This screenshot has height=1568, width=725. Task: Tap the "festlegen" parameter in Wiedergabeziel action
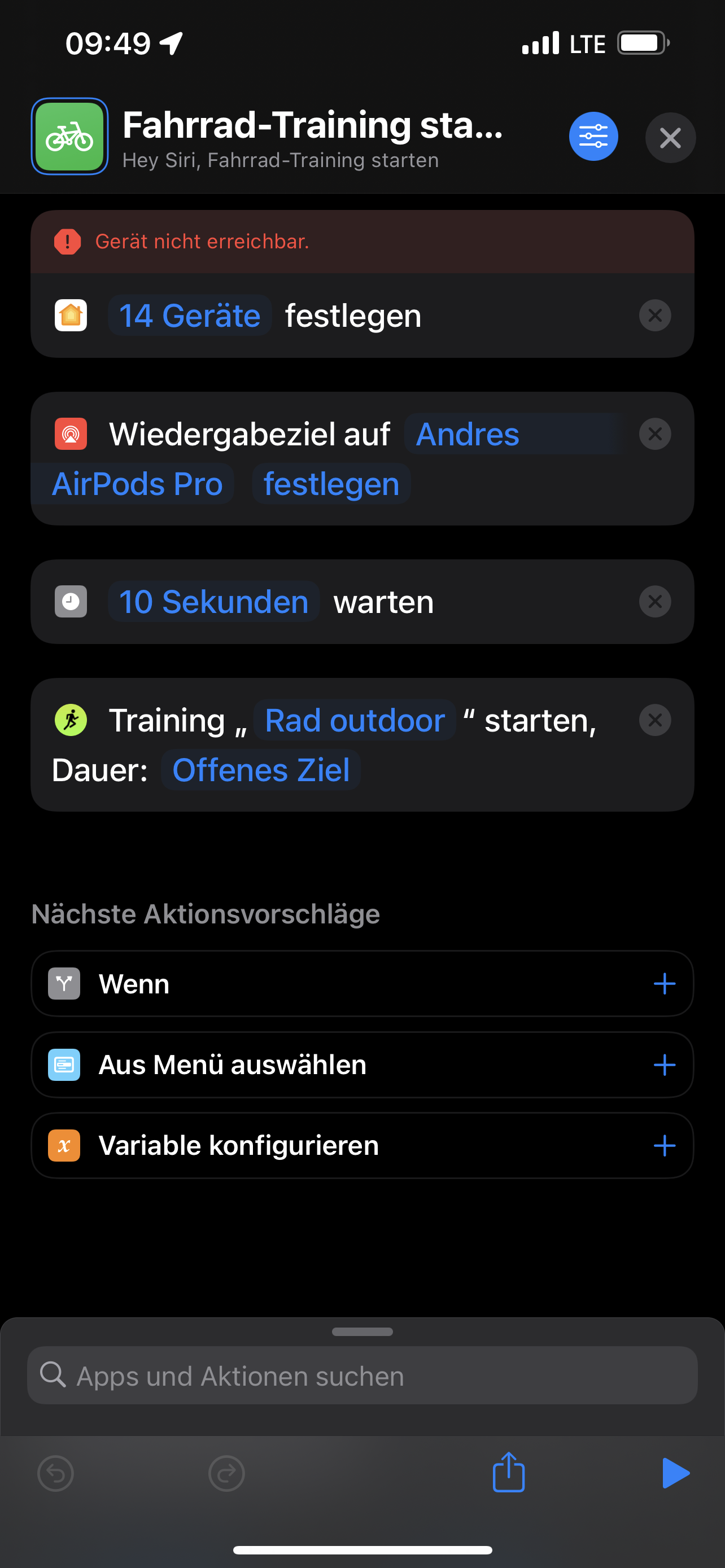point(331,484)
